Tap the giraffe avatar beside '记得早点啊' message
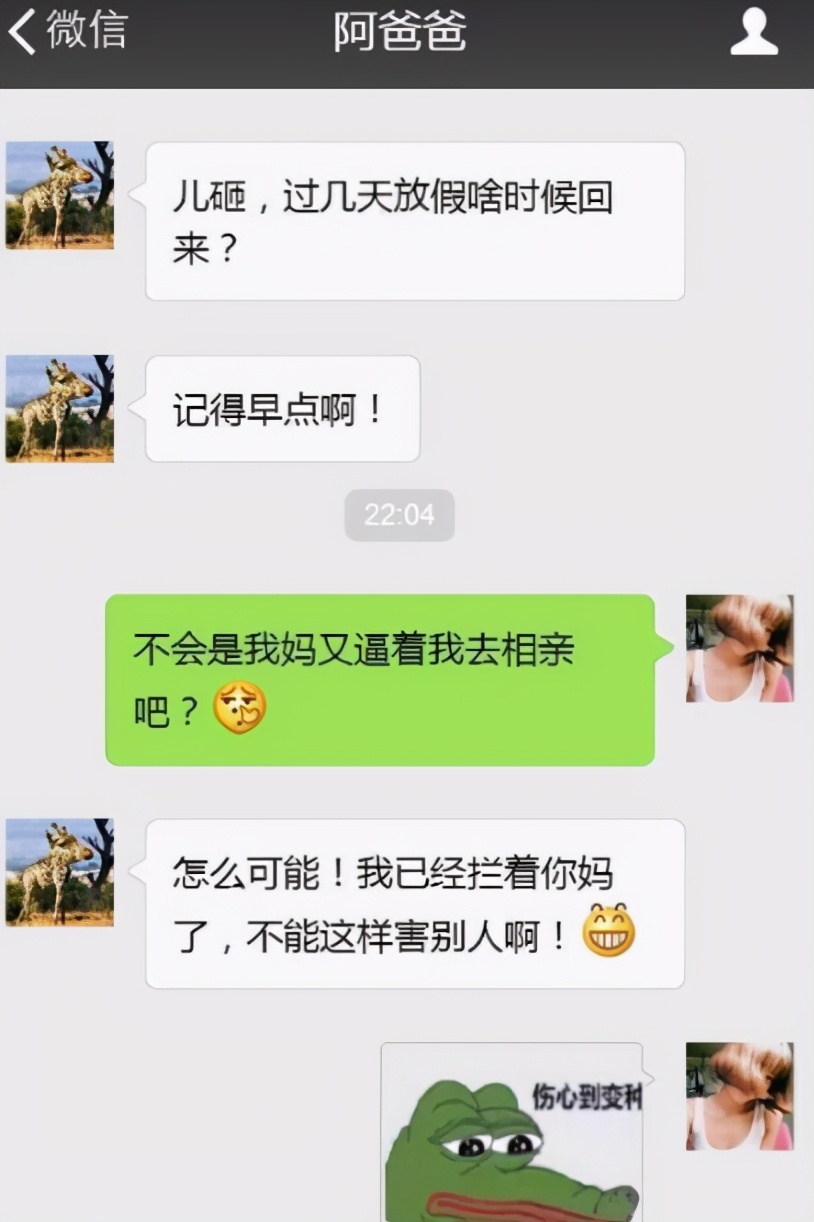The width and height of the screenshot is (814, 1222). (59, 408)
